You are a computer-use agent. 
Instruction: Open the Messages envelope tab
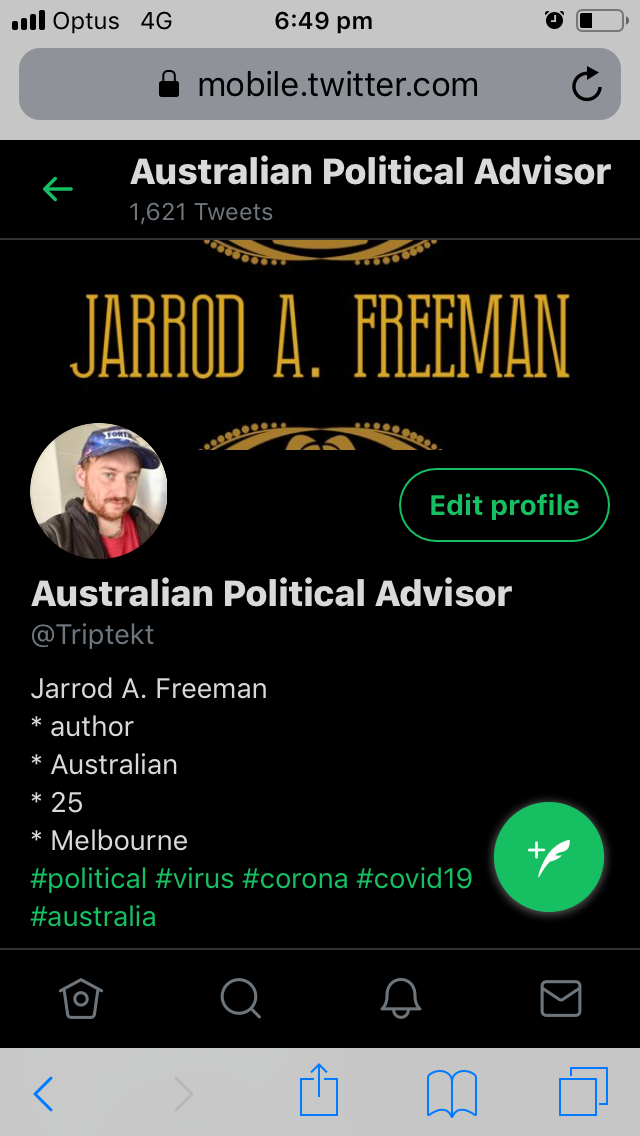pos(561,998)
